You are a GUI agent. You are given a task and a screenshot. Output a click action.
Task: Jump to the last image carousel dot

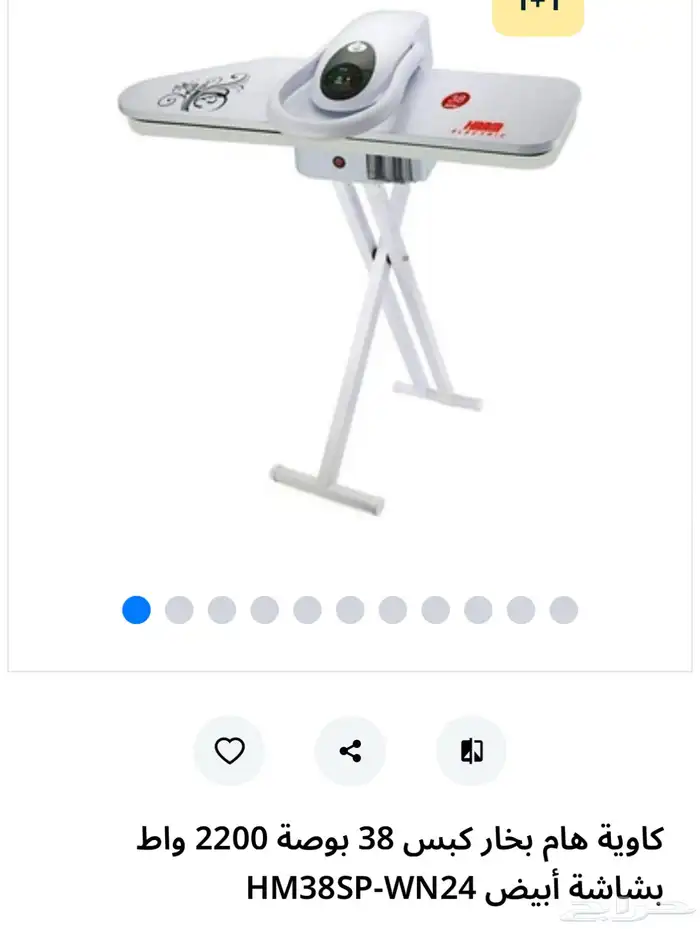point(564,610)
